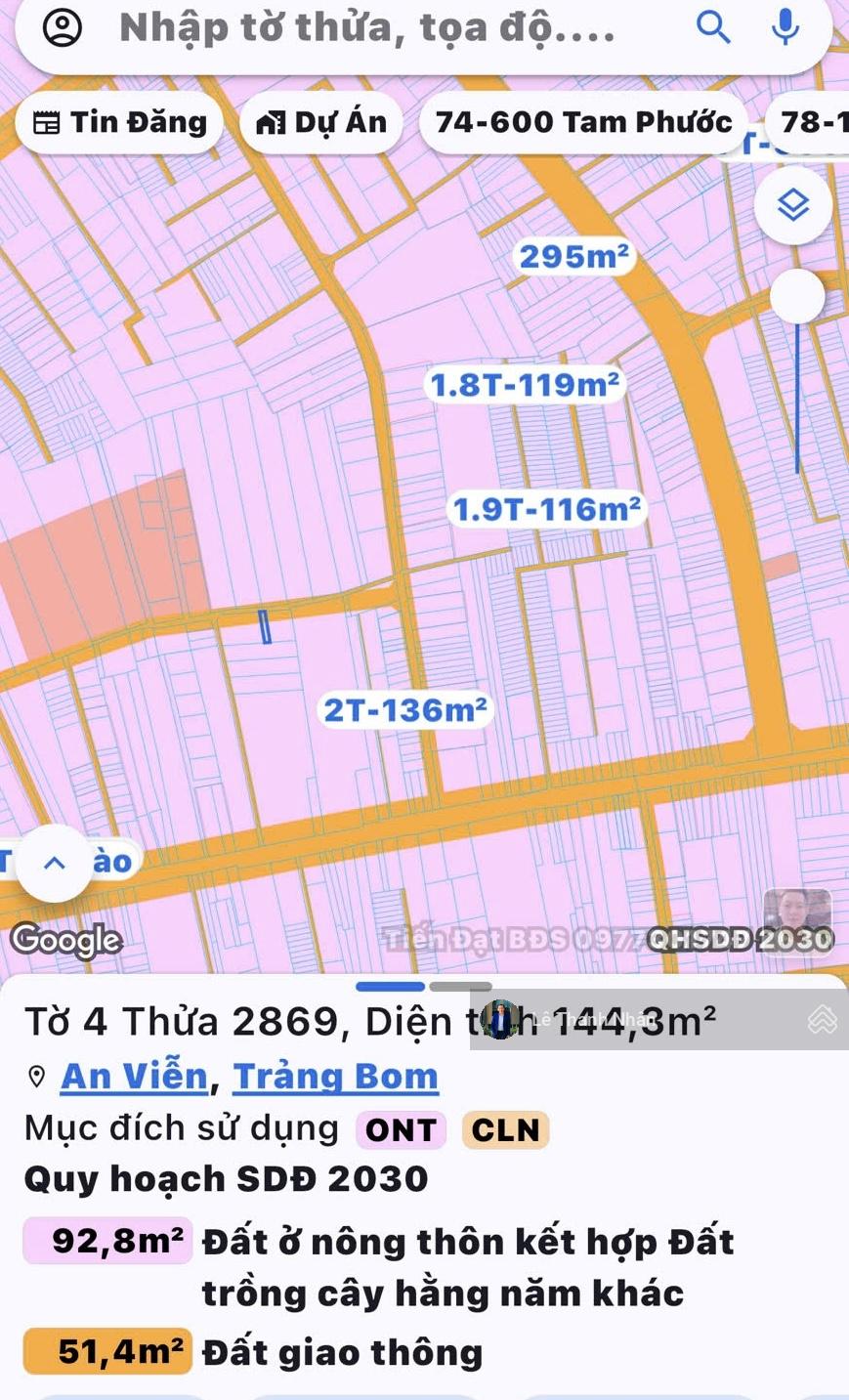This screenshot has height=1400, width=849.
Task: Toggle the CLN land-use tag
Action: click(505, 1129)
